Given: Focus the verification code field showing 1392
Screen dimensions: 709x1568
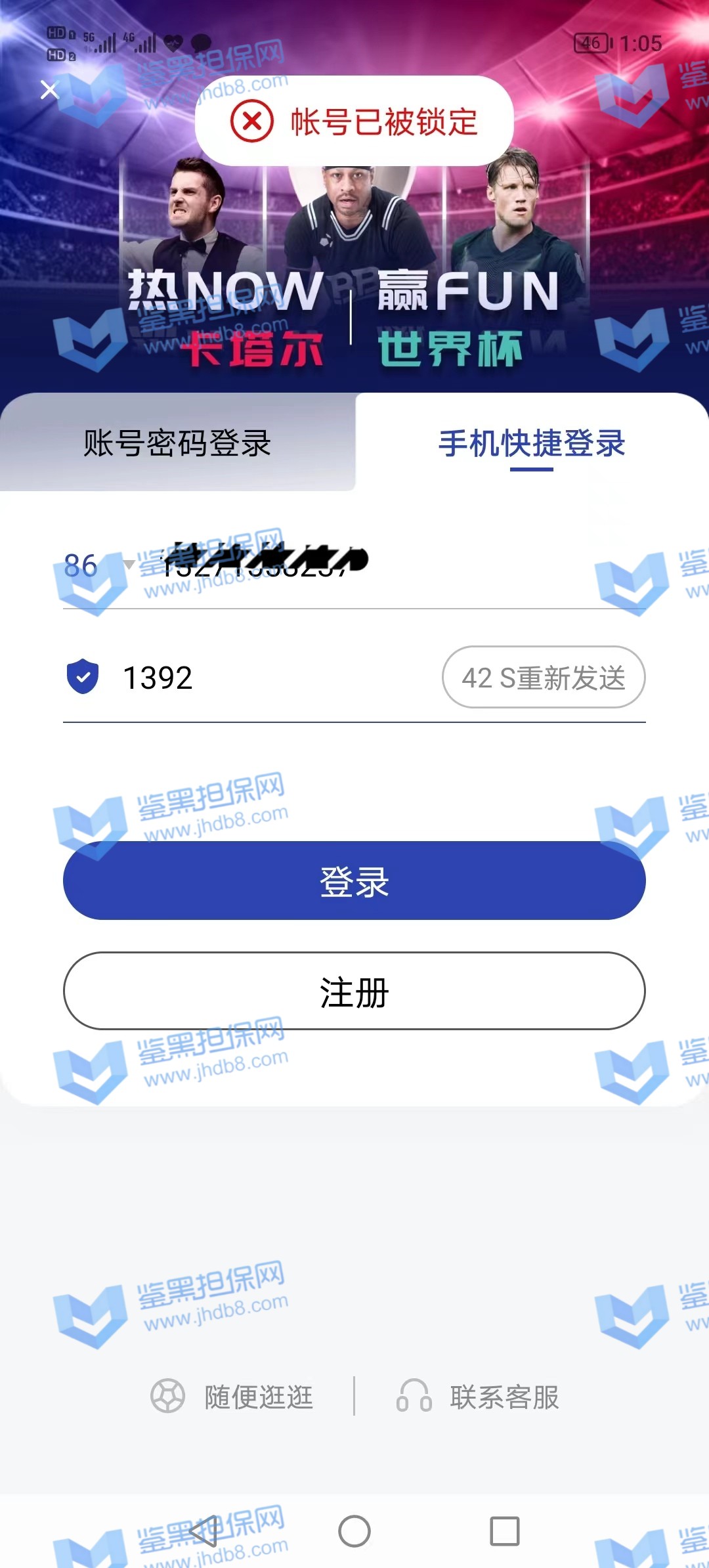Looking at the screenshot, I should (263, 678).
